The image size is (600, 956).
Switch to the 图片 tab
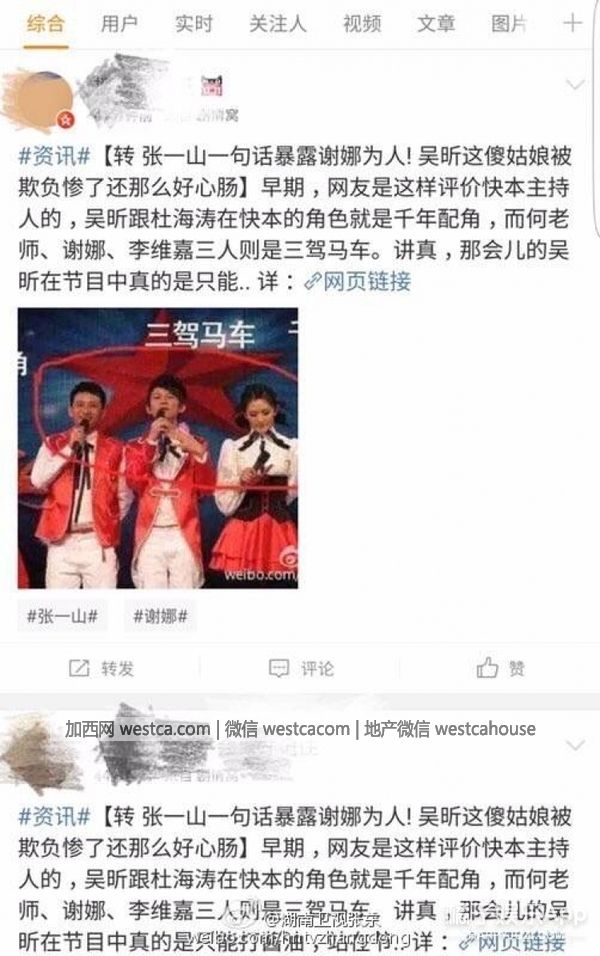pos(509,23)
